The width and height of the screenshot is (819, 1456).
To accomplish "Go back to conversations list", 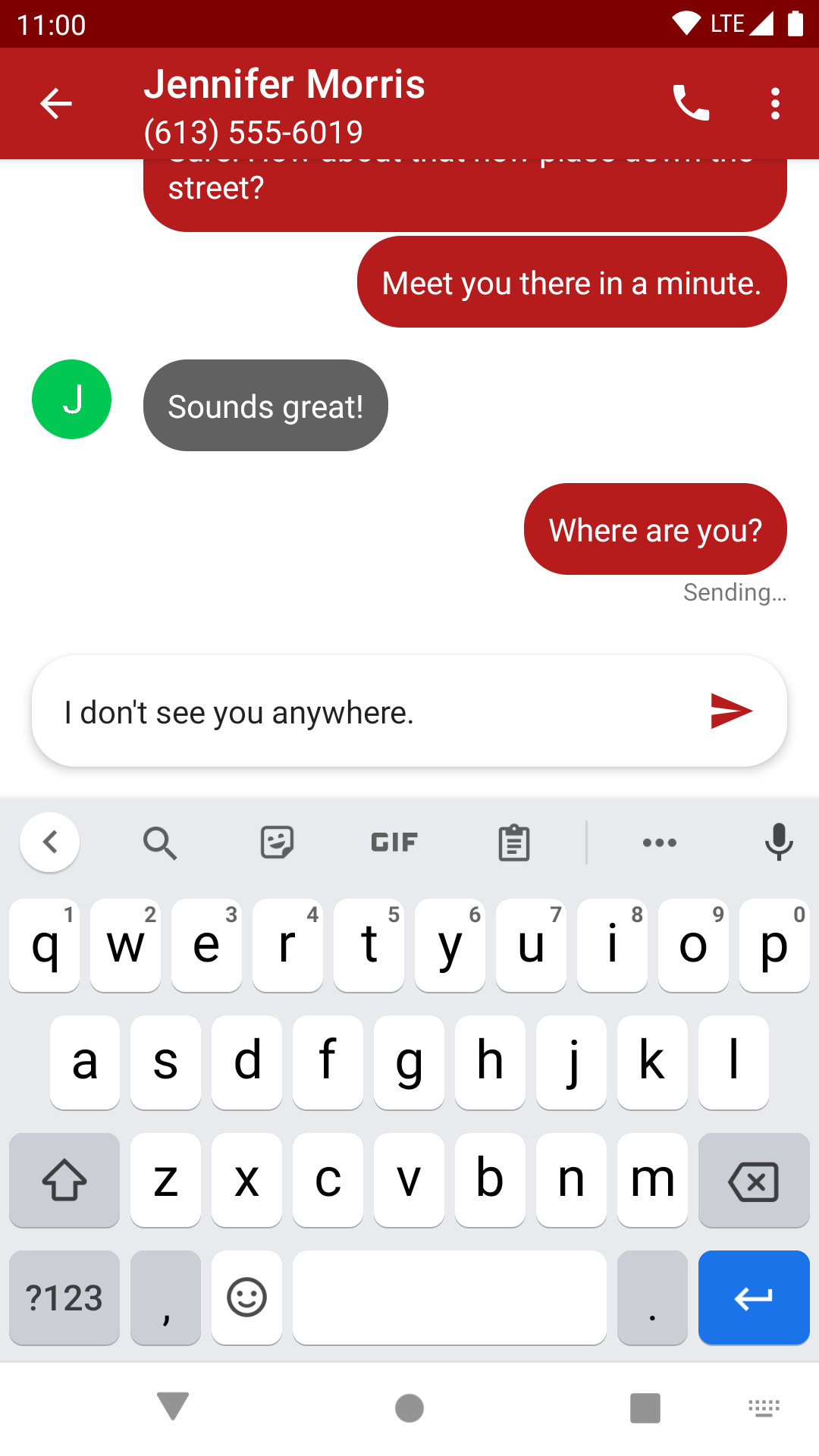I will pyautogui.click(x=55, y=104).
